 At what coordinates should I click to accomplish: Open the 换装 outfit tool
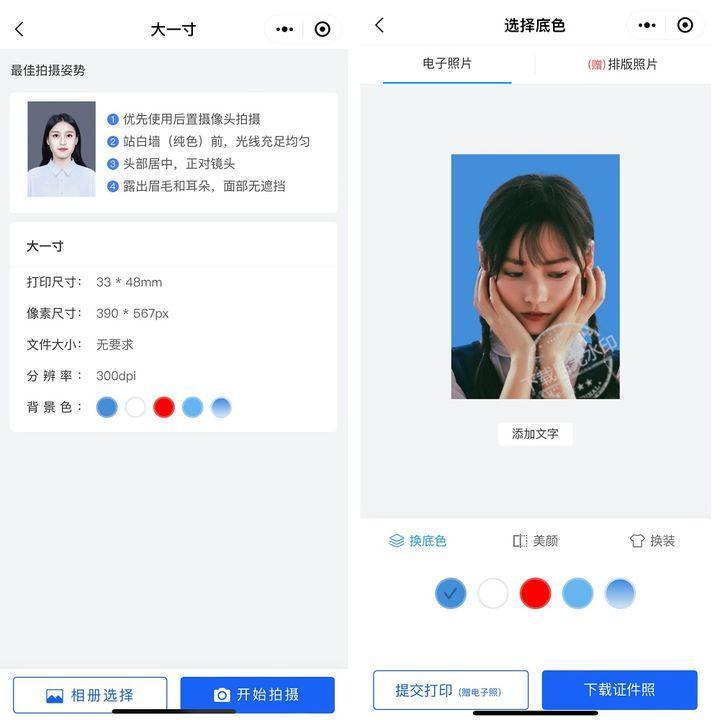(652, 541)
